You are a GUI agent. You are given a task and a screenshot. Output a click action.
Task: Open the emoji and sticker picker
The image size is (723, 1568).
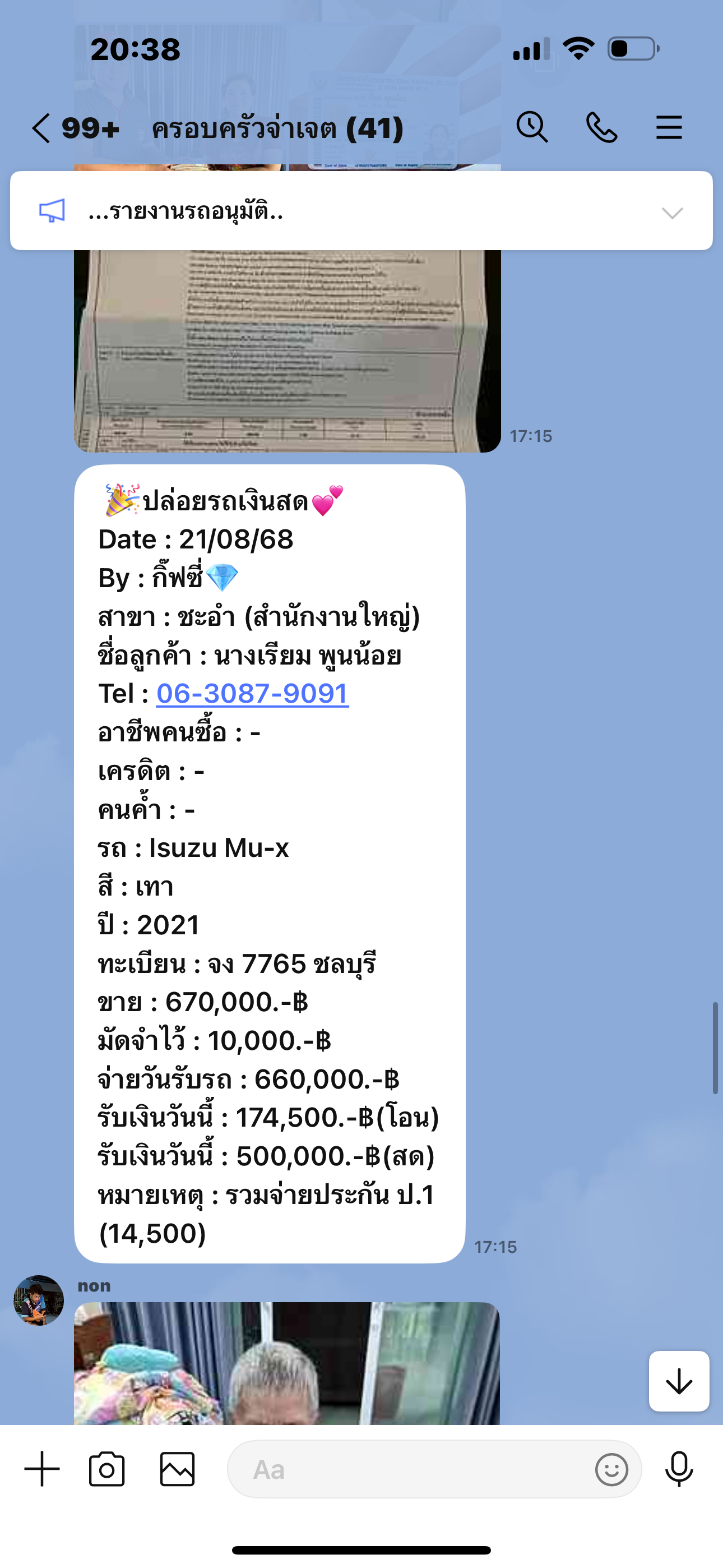(x=611, y=1469)
